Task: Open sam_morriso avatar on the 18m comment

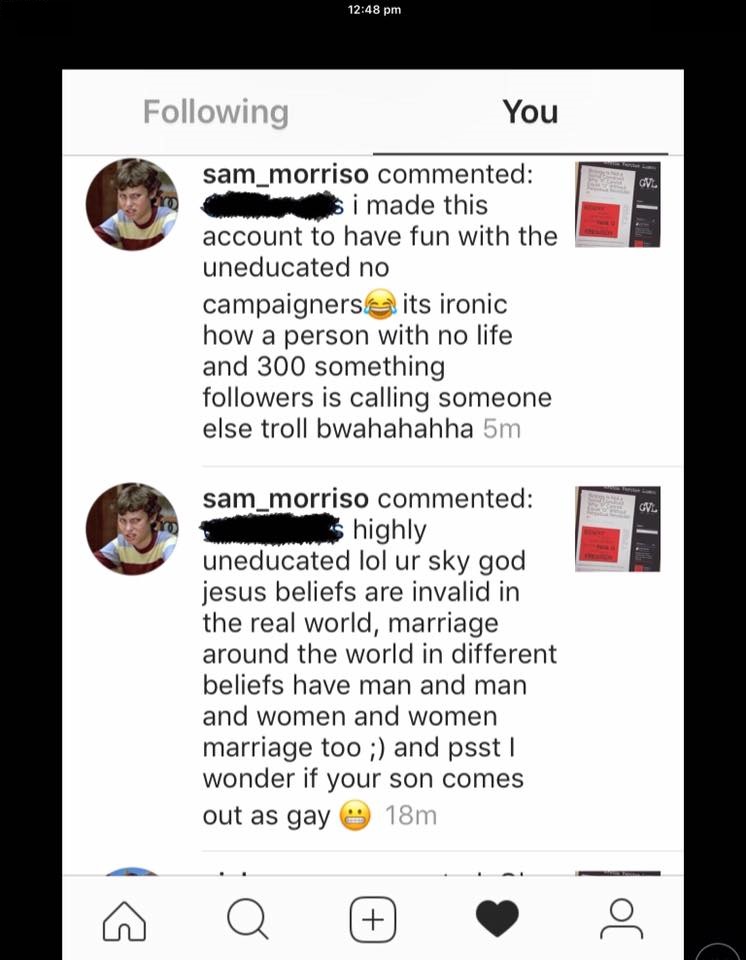Action: tap(132, 528)
